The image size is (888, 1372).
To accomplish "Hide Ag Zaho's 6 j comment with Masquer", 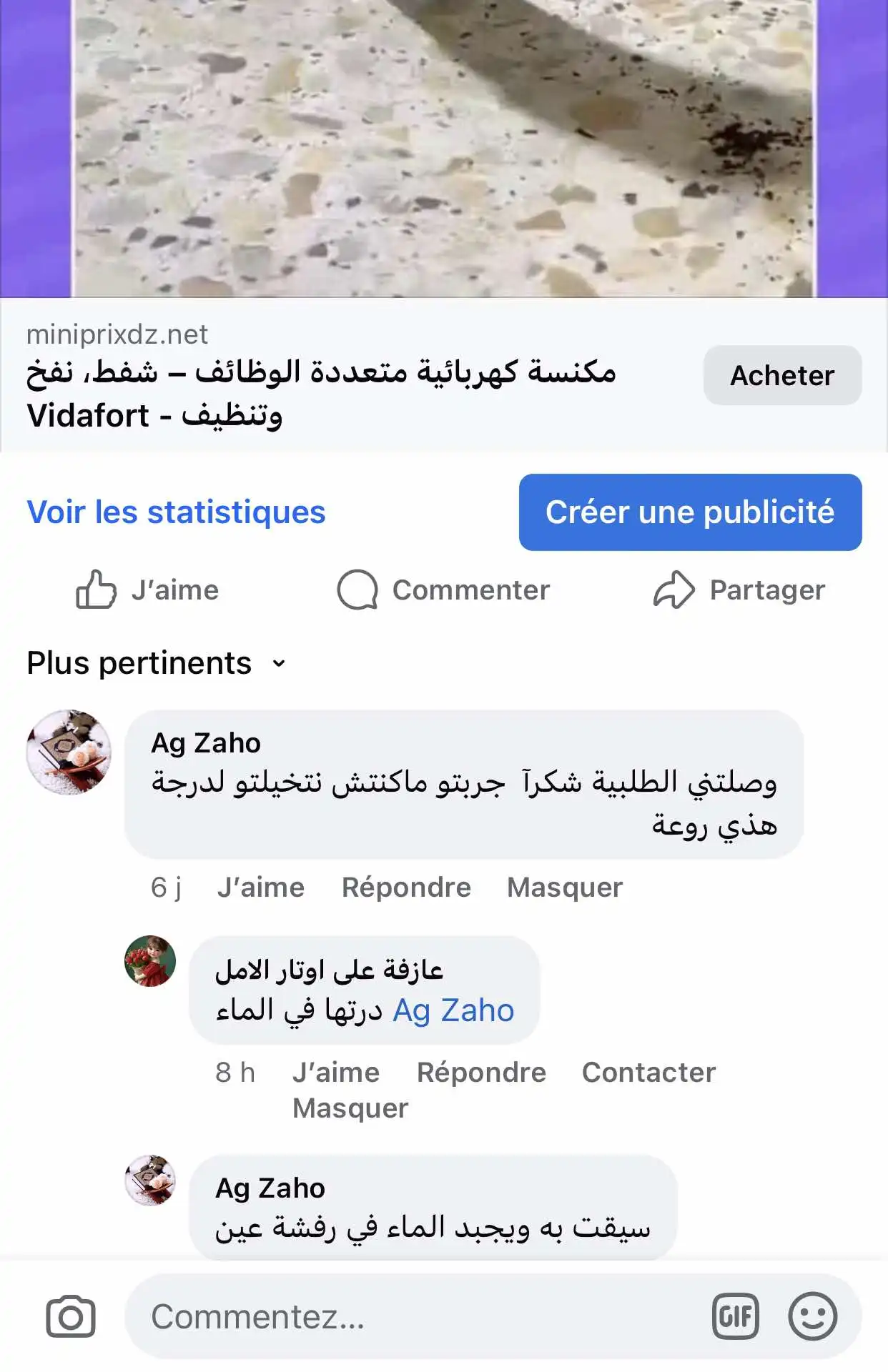I will point(565,887).
